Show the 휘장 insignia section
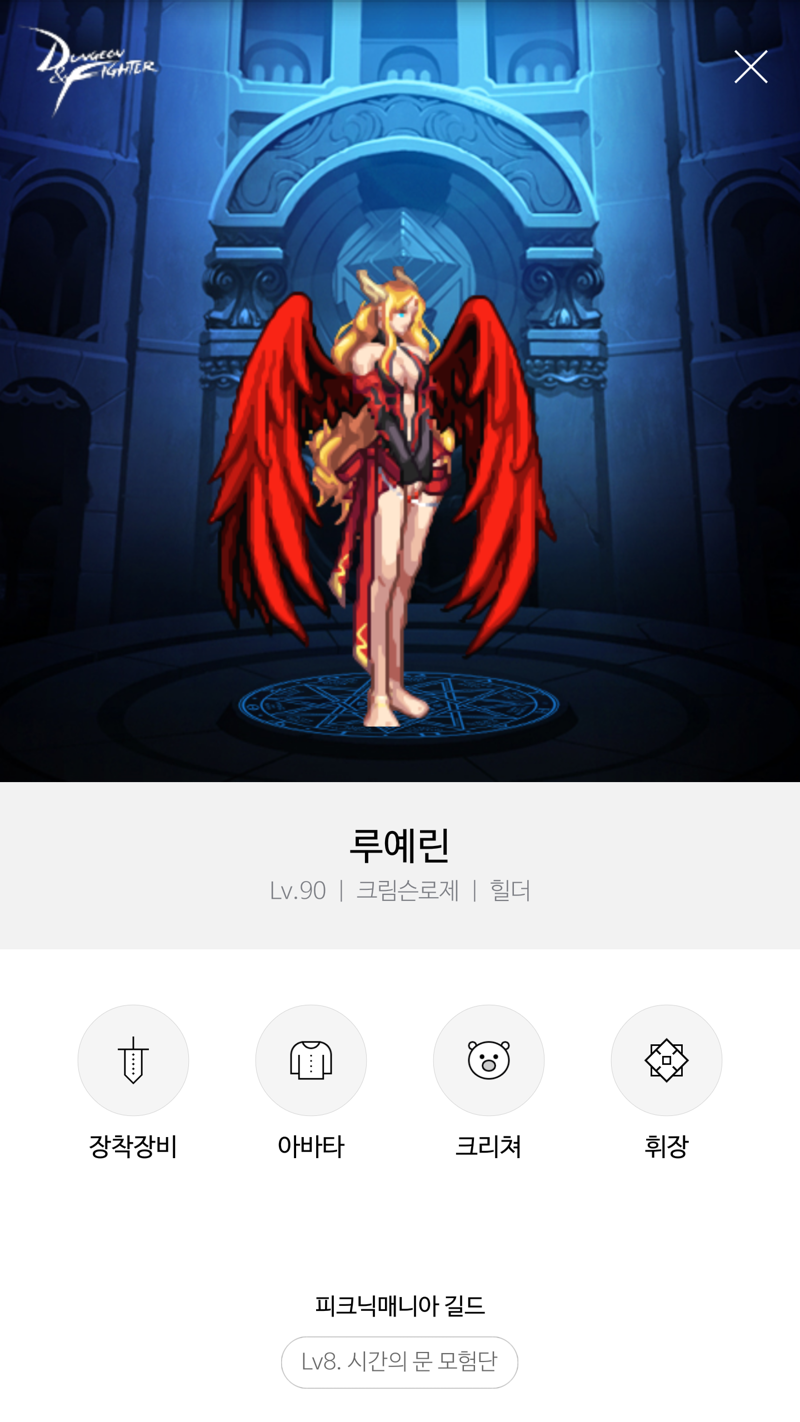 [x=666, y=1061]
